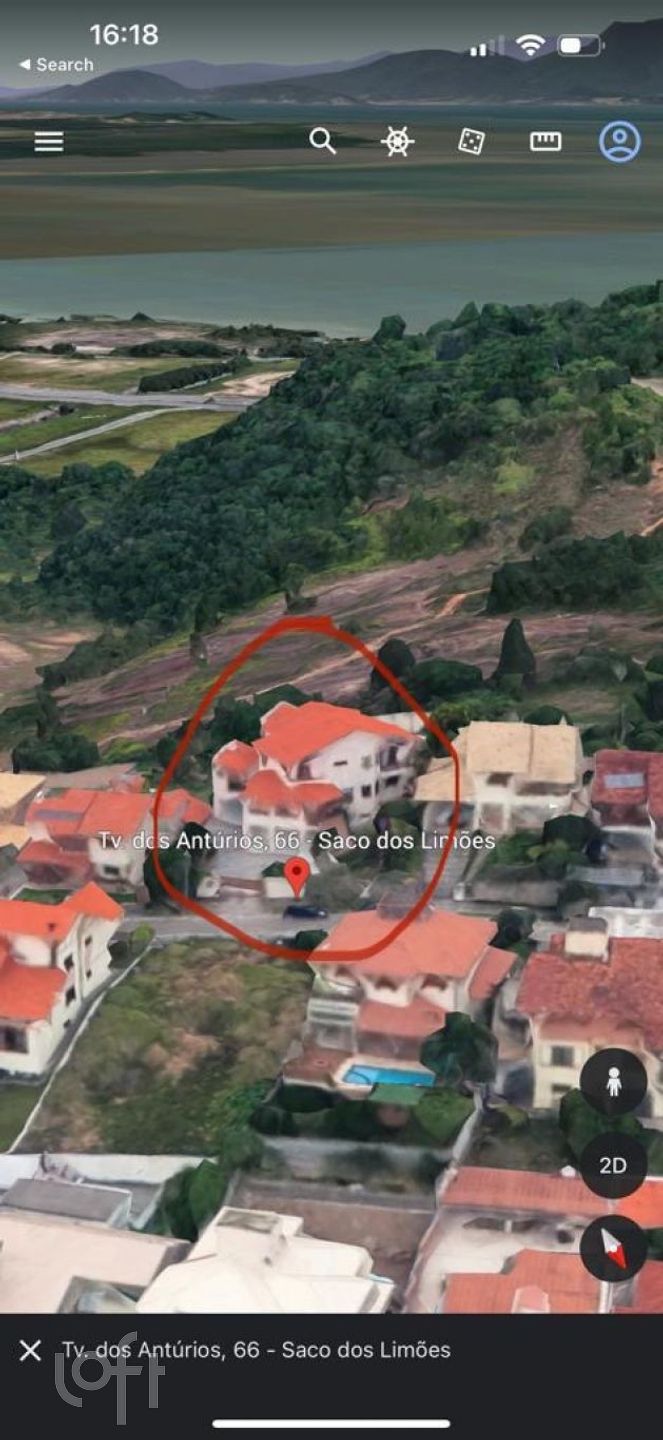
Task: Return to the Search app
Action: pyautogui.click(x=56, y=64)
